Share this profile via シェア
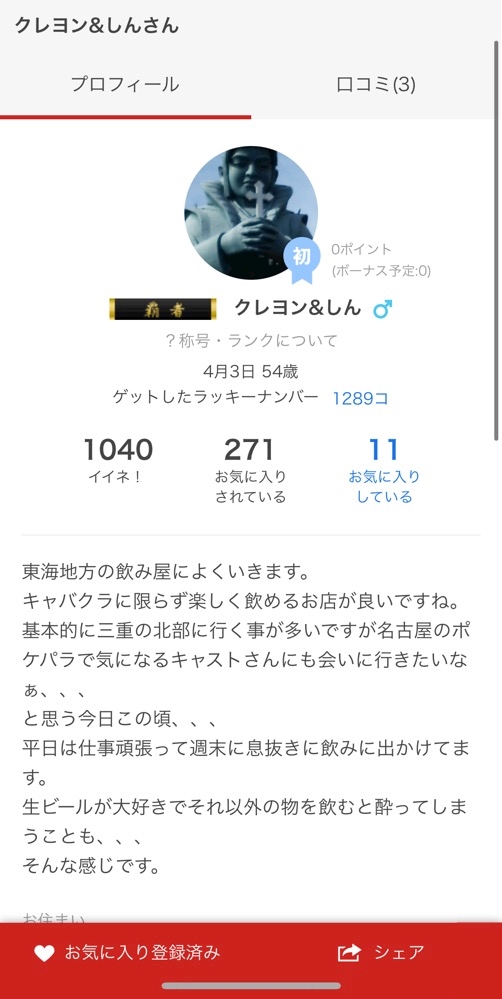This screenshot has height=999, width=502. (380, 952)
